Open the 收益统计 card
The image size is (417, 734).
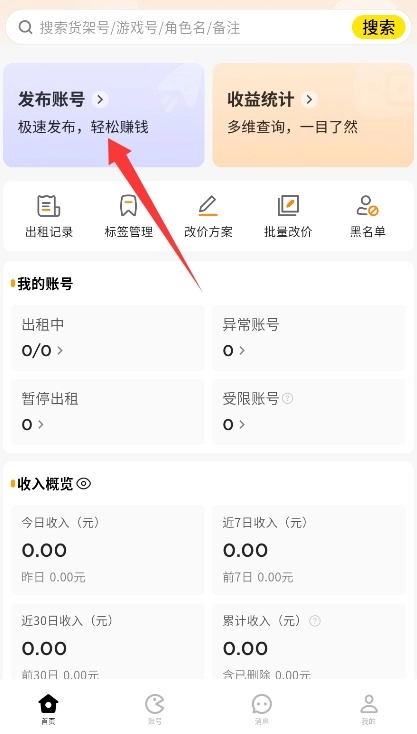(x=313, y=115)
